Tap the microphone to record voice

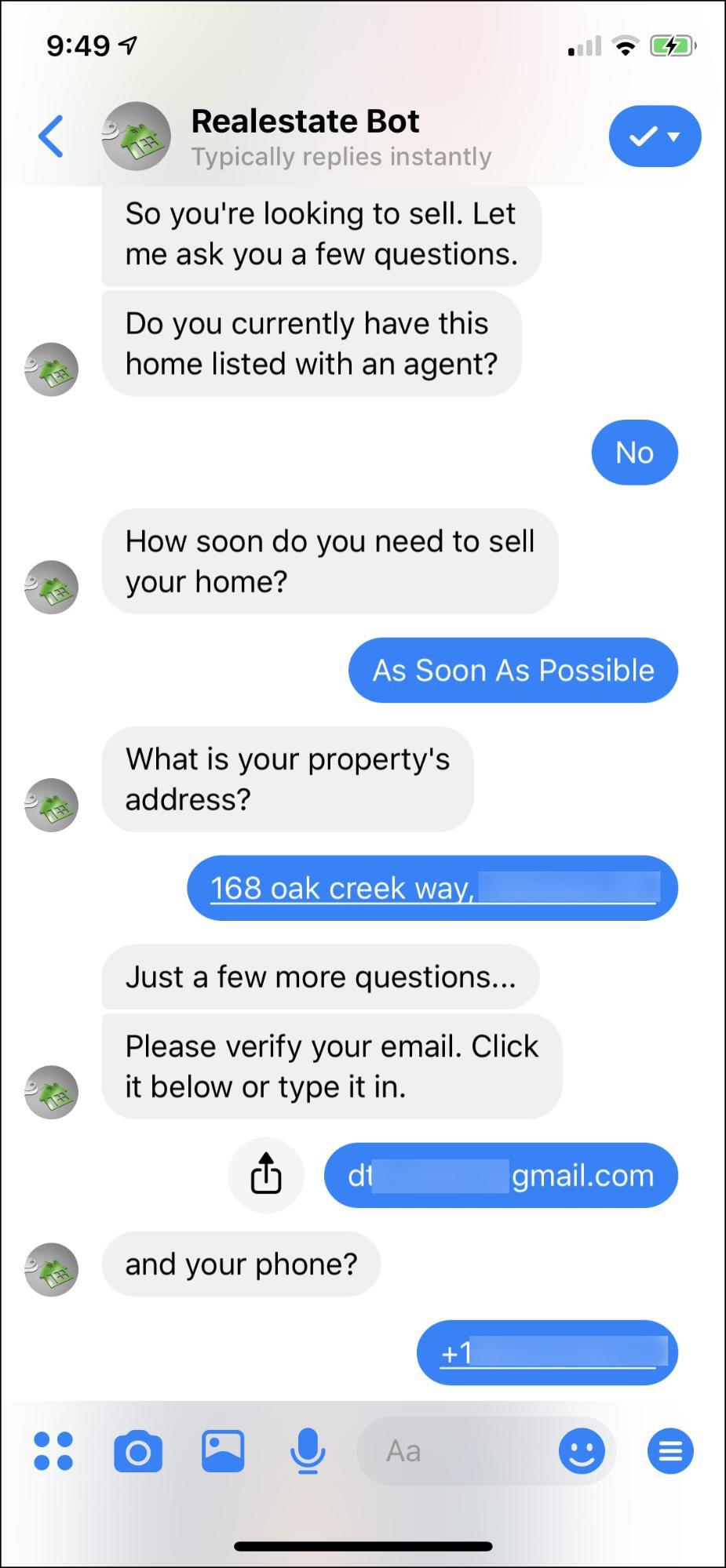tap(308, 1450)
